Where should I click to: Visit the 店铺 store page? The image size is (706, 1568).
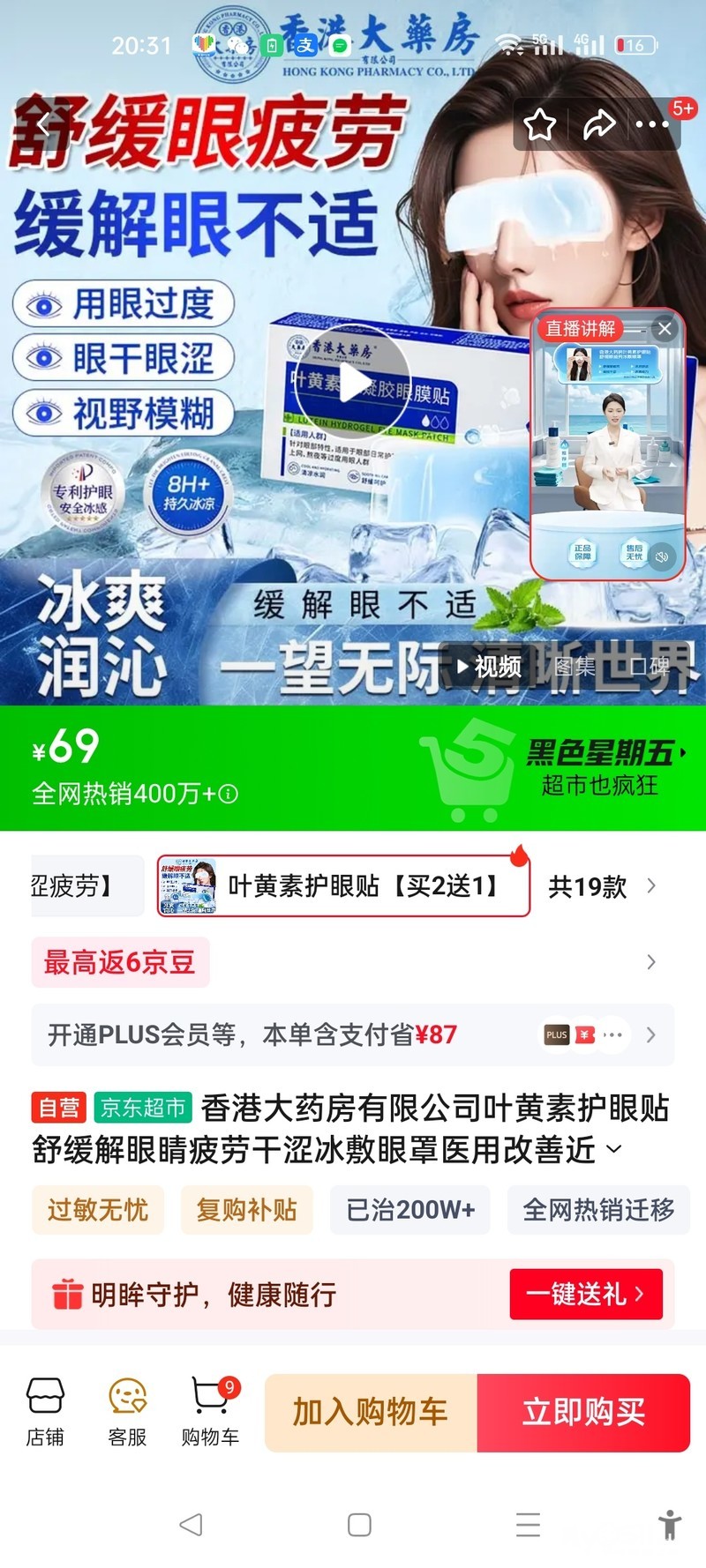pyautogui.click(x=45, y=1413)
